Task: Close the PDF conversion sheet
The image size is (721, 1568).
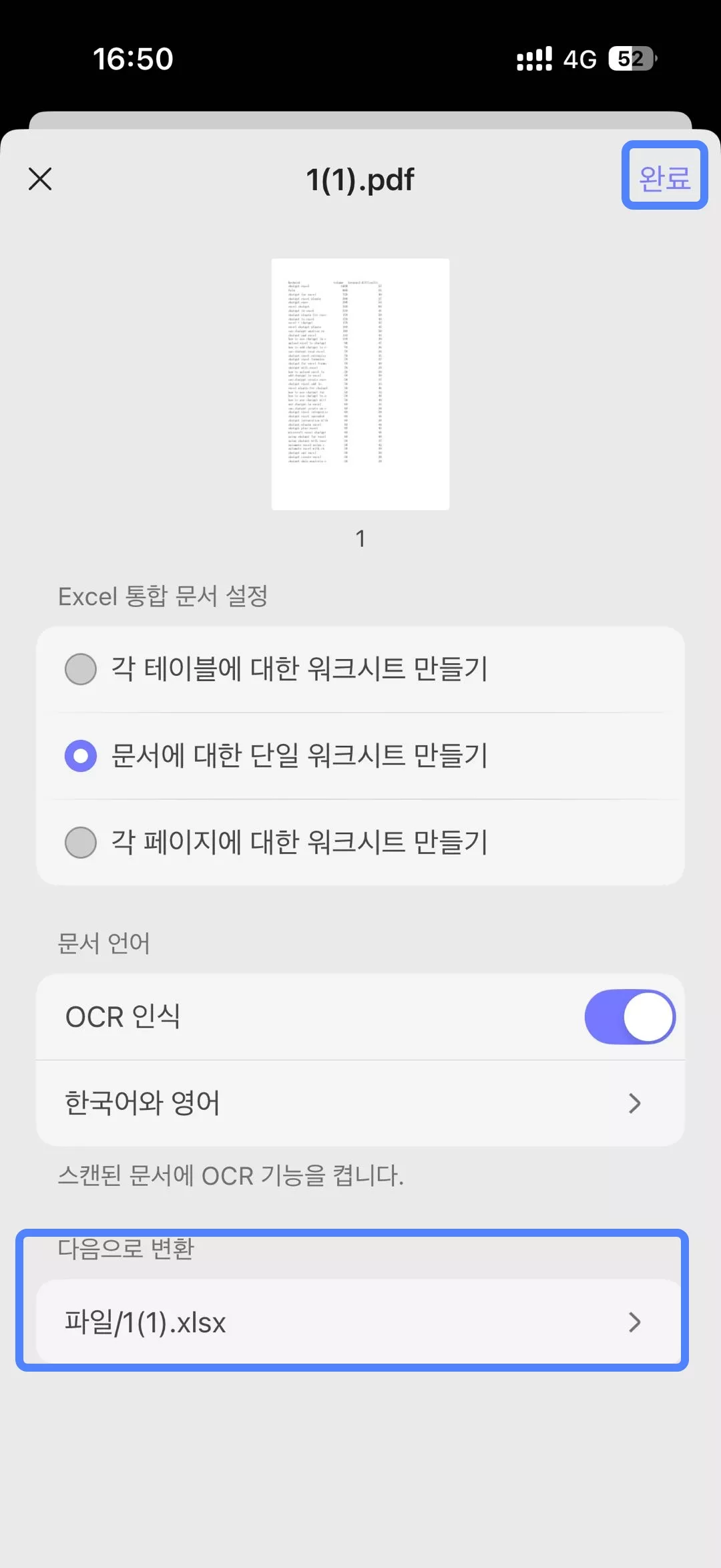Action: click(40, 179)
